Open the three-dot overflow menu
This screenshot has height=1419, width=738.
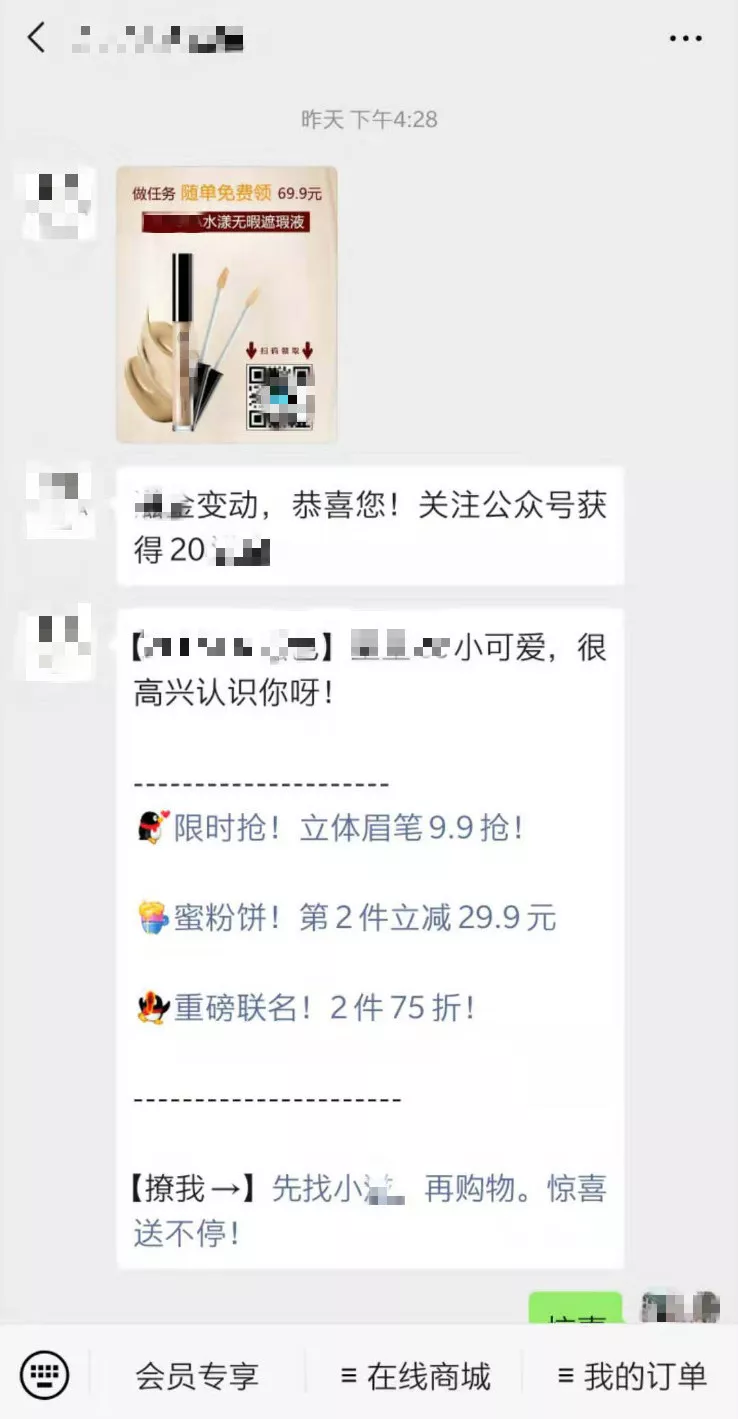click(x=685, y=39)
